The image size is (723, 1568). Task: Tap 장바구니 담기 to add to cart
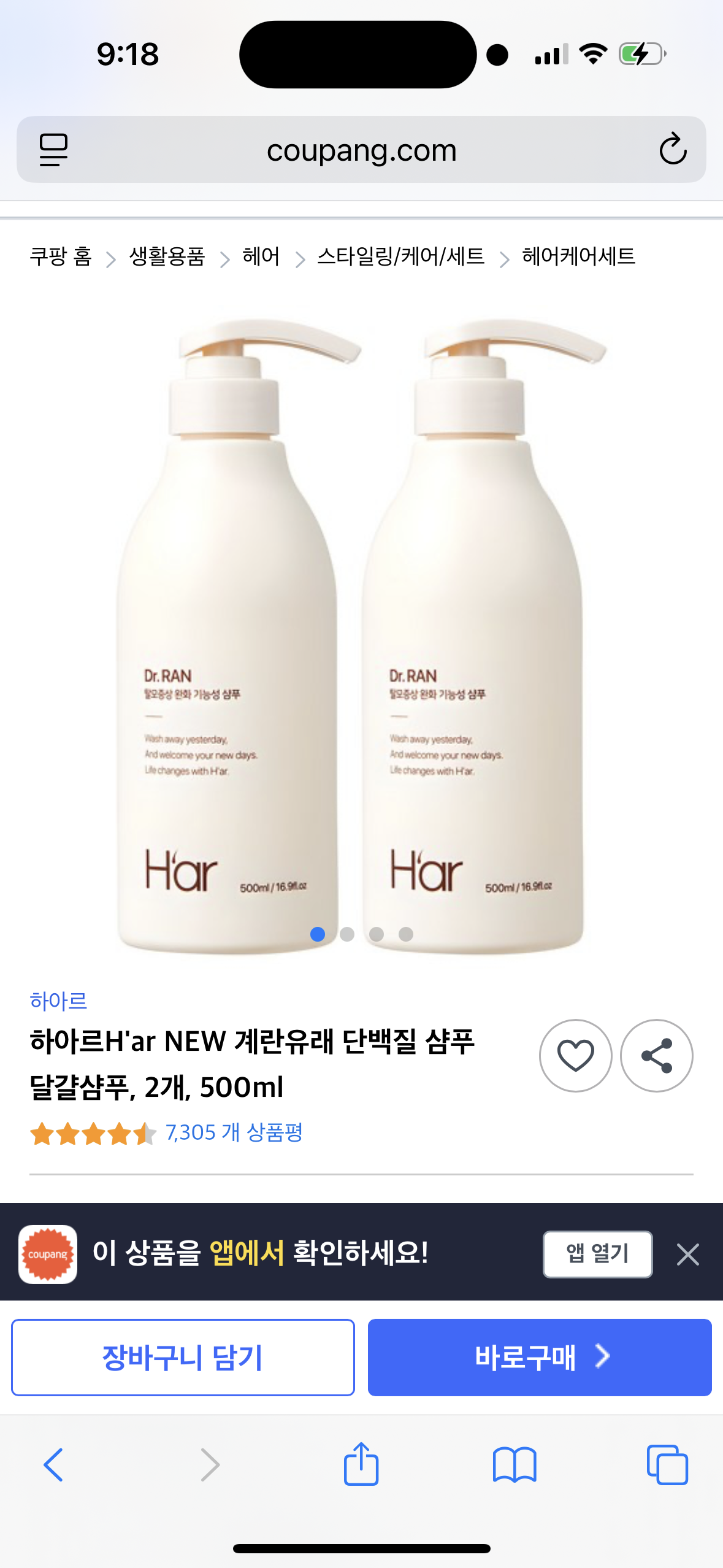pos(183,1357)
